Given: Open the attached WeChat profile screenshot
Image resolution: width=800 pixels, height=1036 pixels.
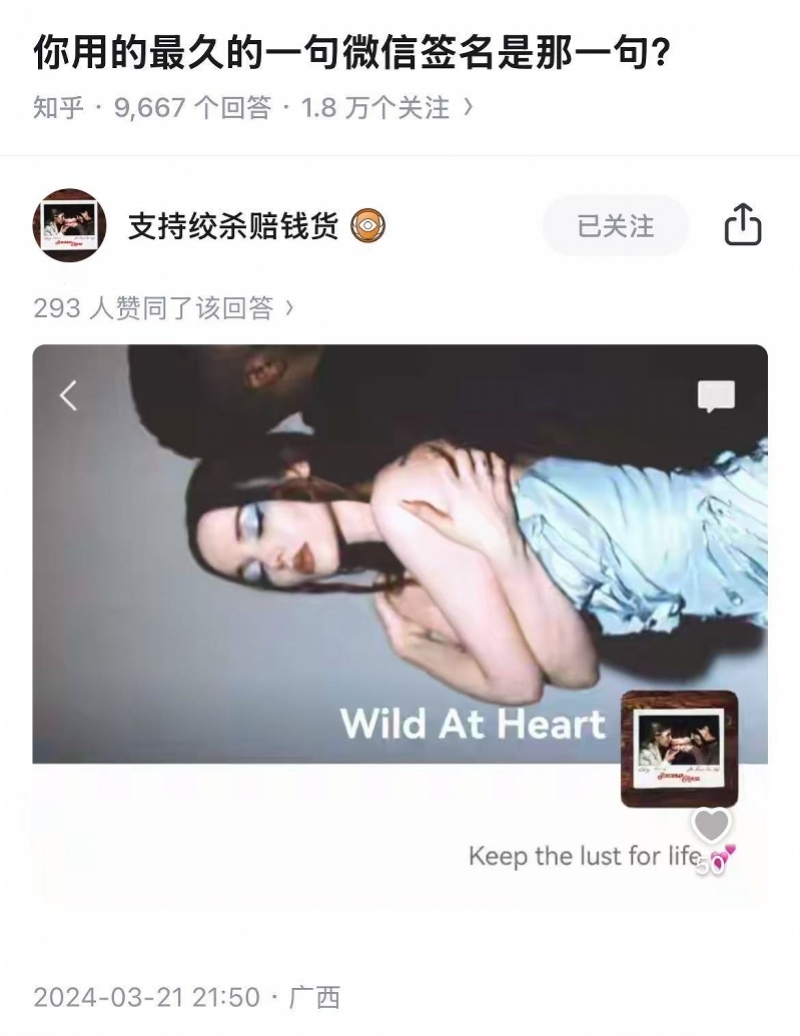Looking at the screenshot, I should [x=400, y=620].
